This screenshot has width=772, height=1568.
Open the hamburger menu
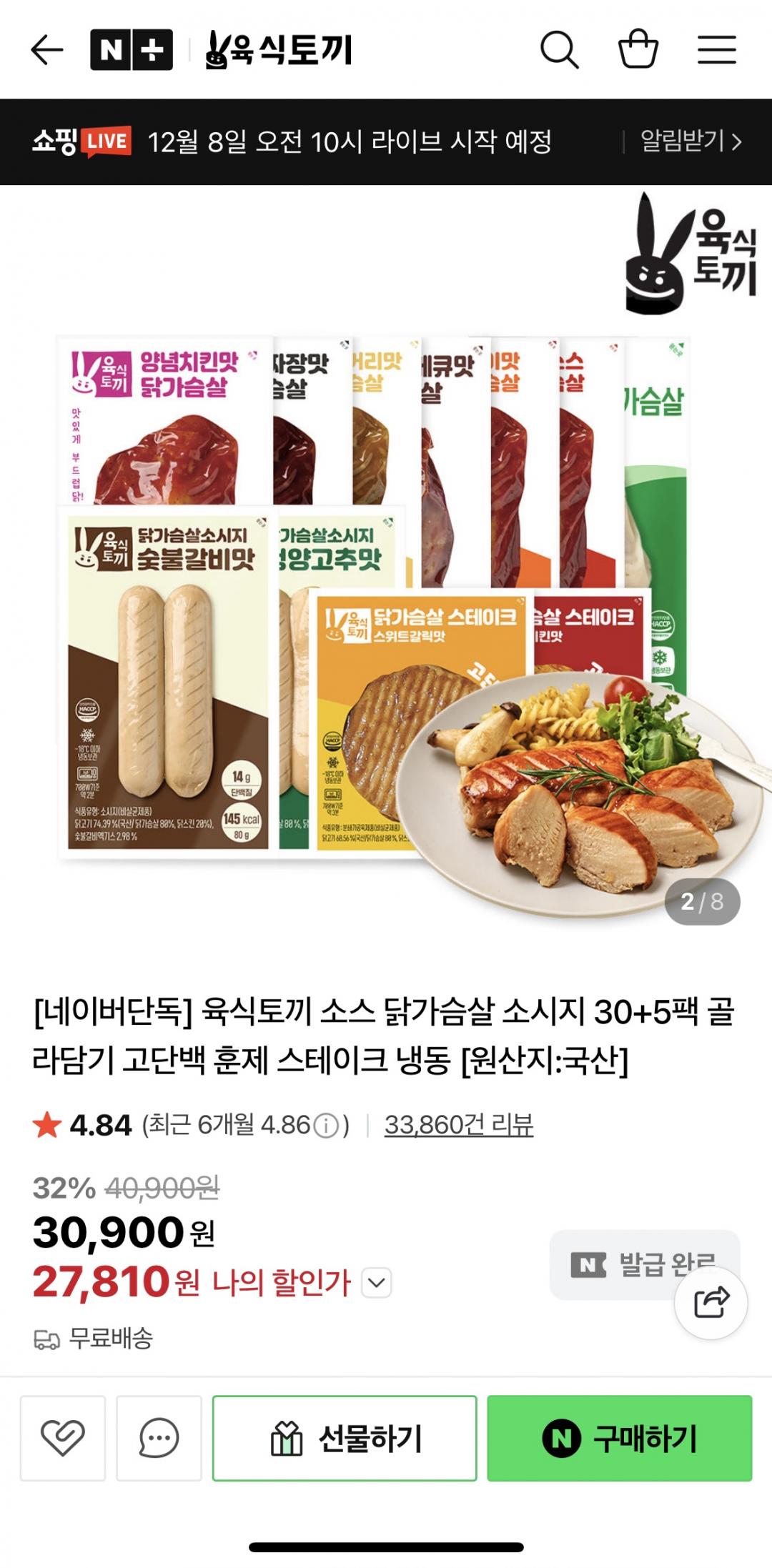click(716, 50)
